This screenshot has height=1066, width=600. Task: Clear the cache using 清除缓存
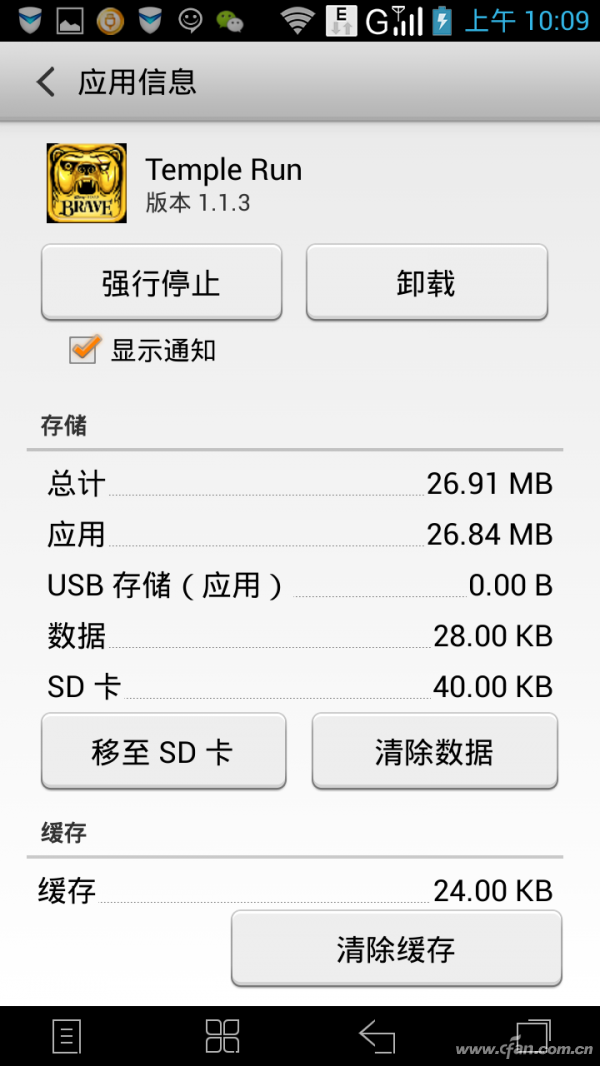396,949
